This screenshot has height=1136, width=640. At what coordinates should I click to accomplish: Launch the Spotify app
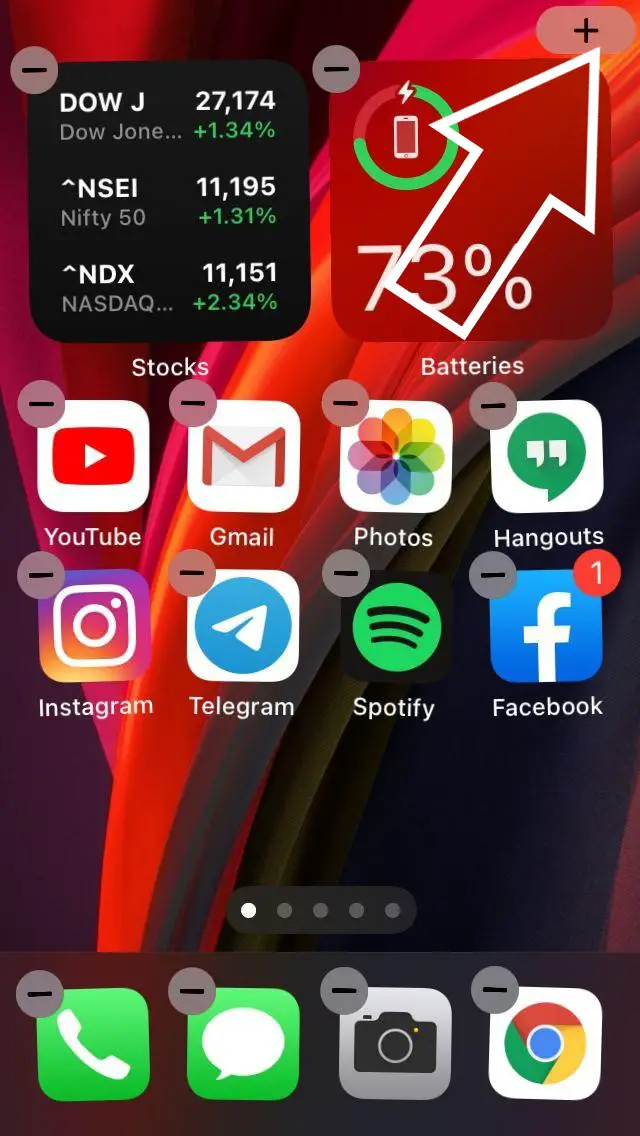396,627
